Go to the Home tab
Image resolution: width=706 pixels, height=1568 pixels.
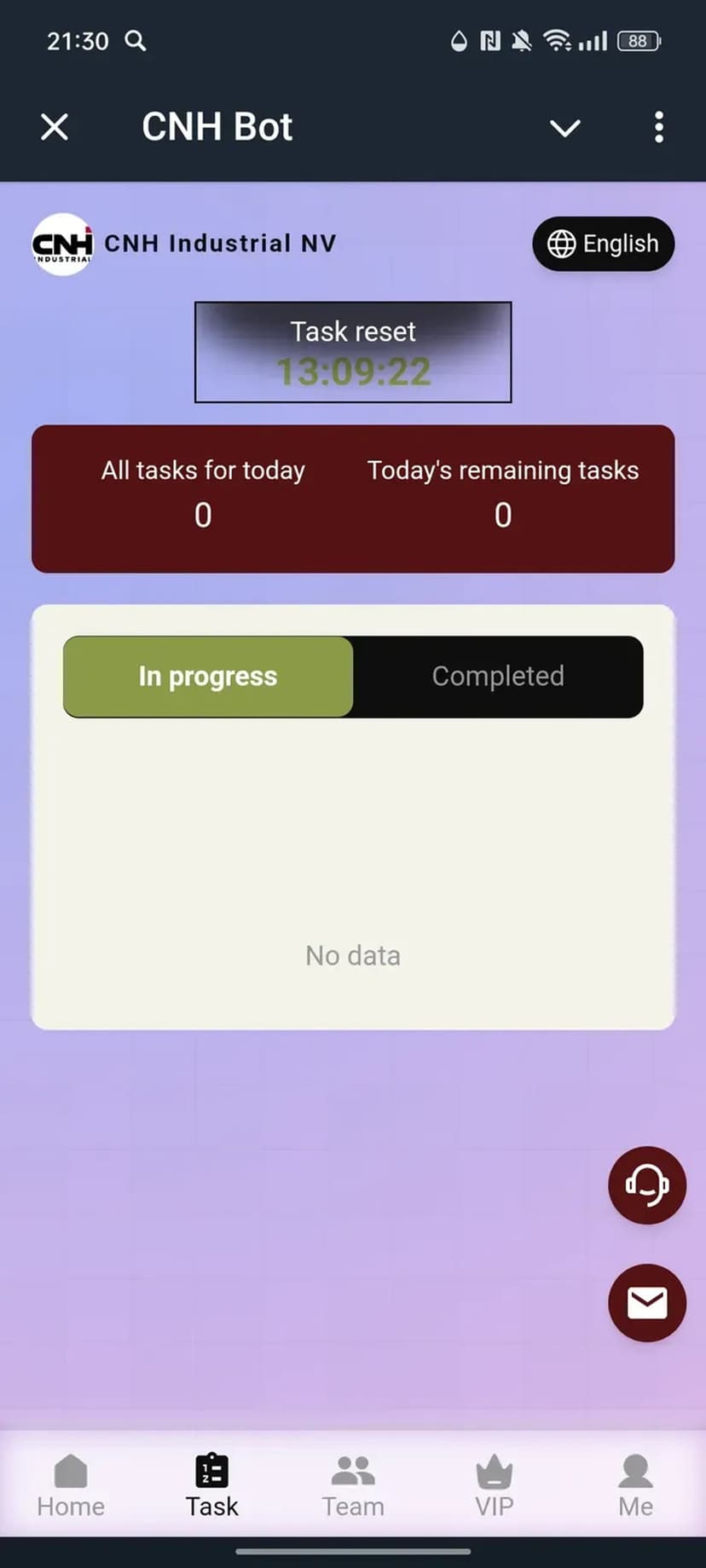tap(71, 1486)
